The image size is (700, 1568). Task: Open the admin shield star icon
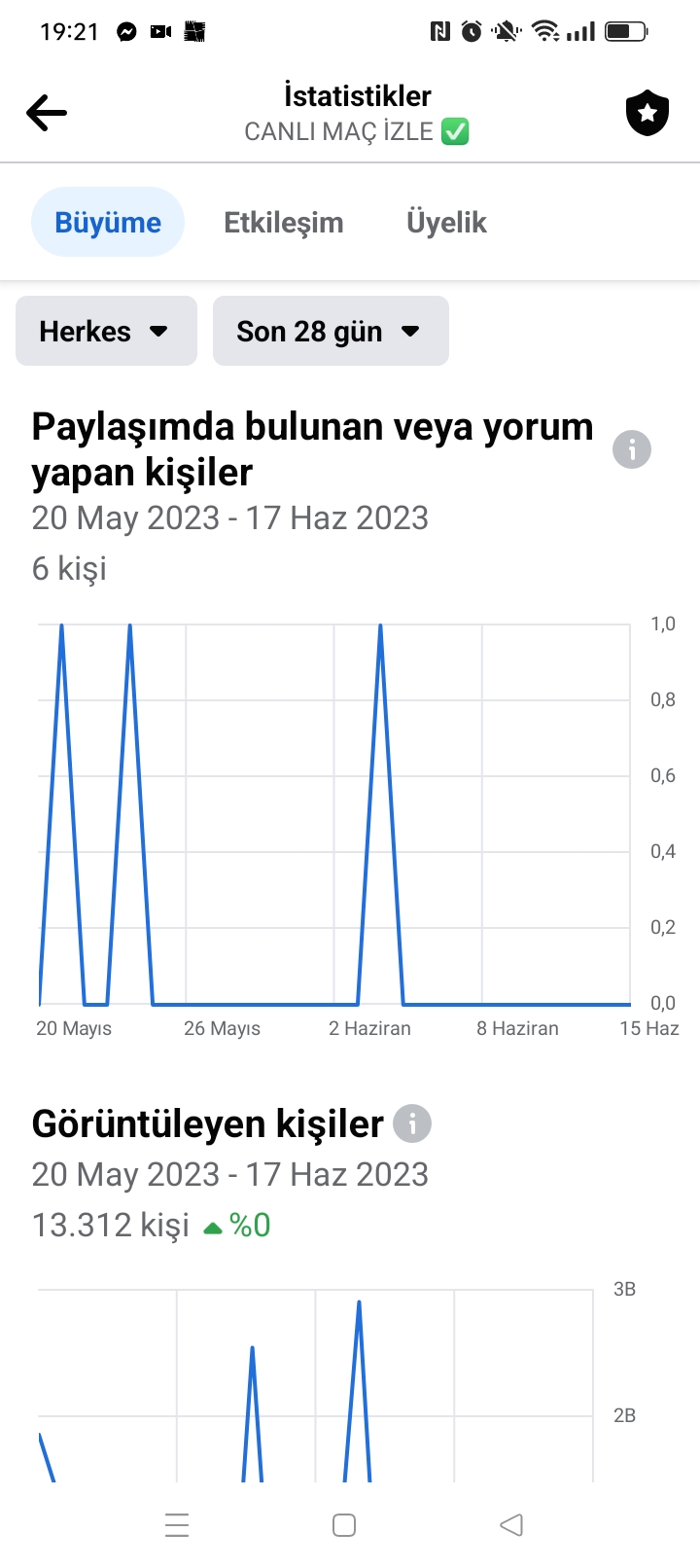(647, 113)
